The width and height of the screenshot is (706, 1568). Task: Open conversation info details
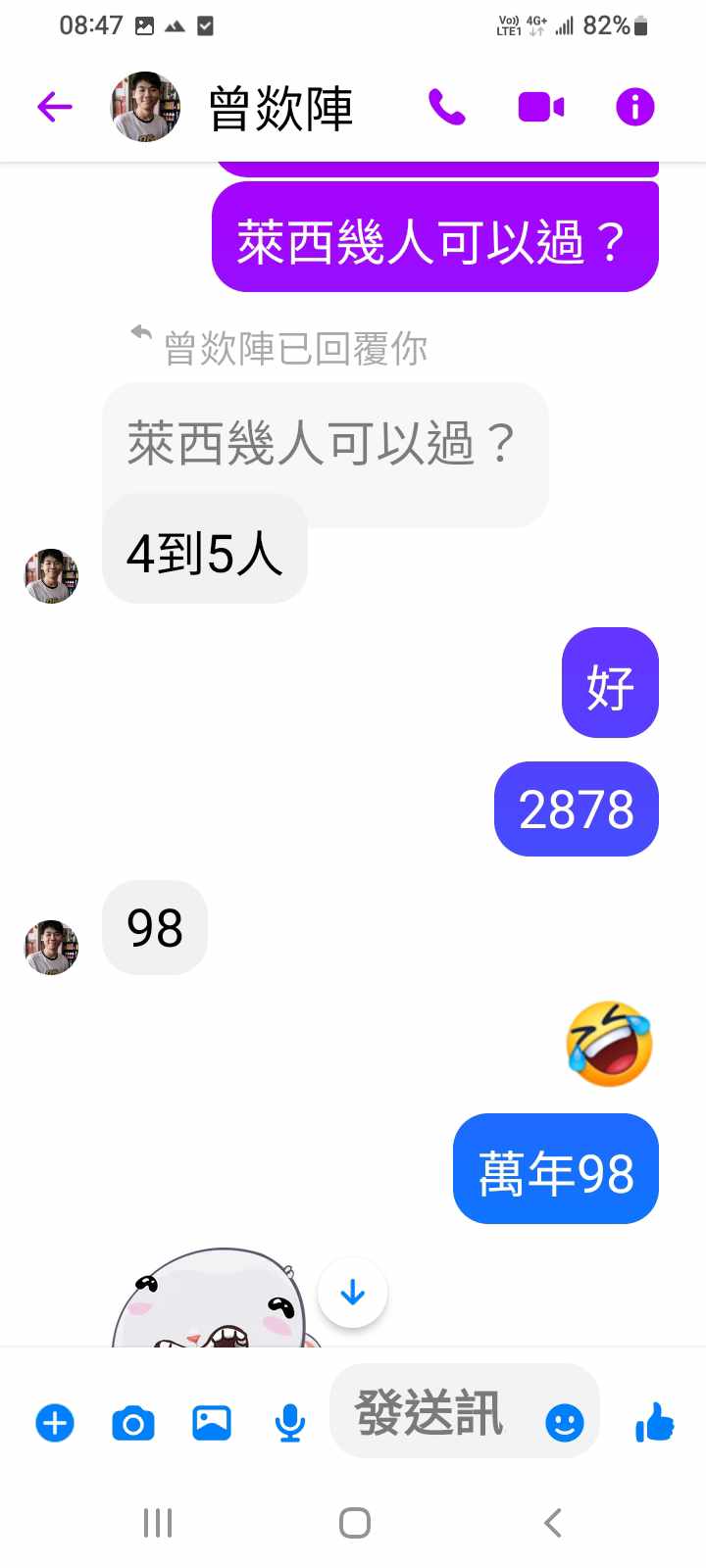pyautogui.click(x=634, y=107)
